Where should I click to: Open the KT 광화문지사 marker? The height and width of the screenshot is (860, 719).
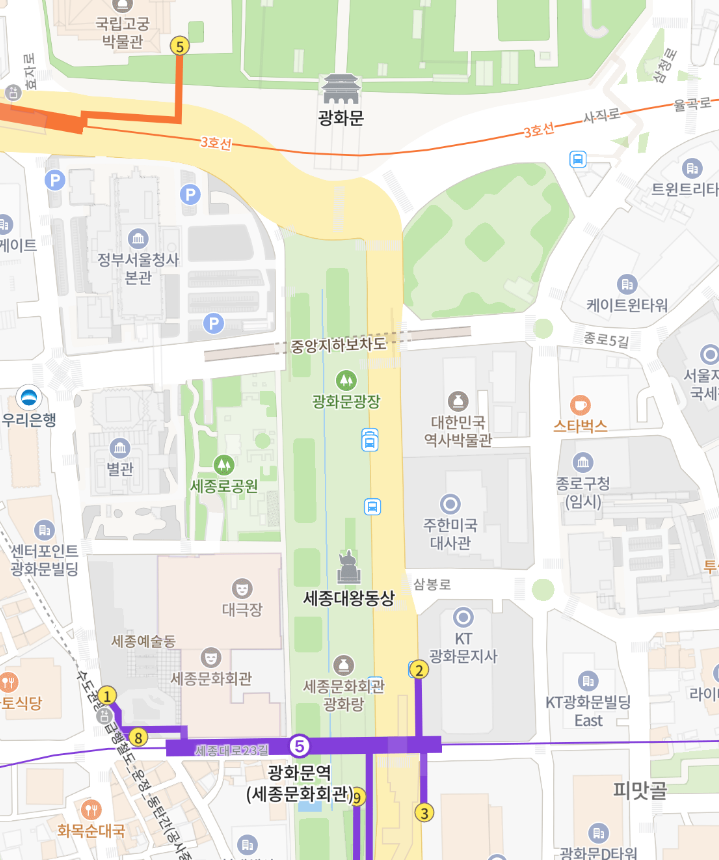tap(462, 617)
